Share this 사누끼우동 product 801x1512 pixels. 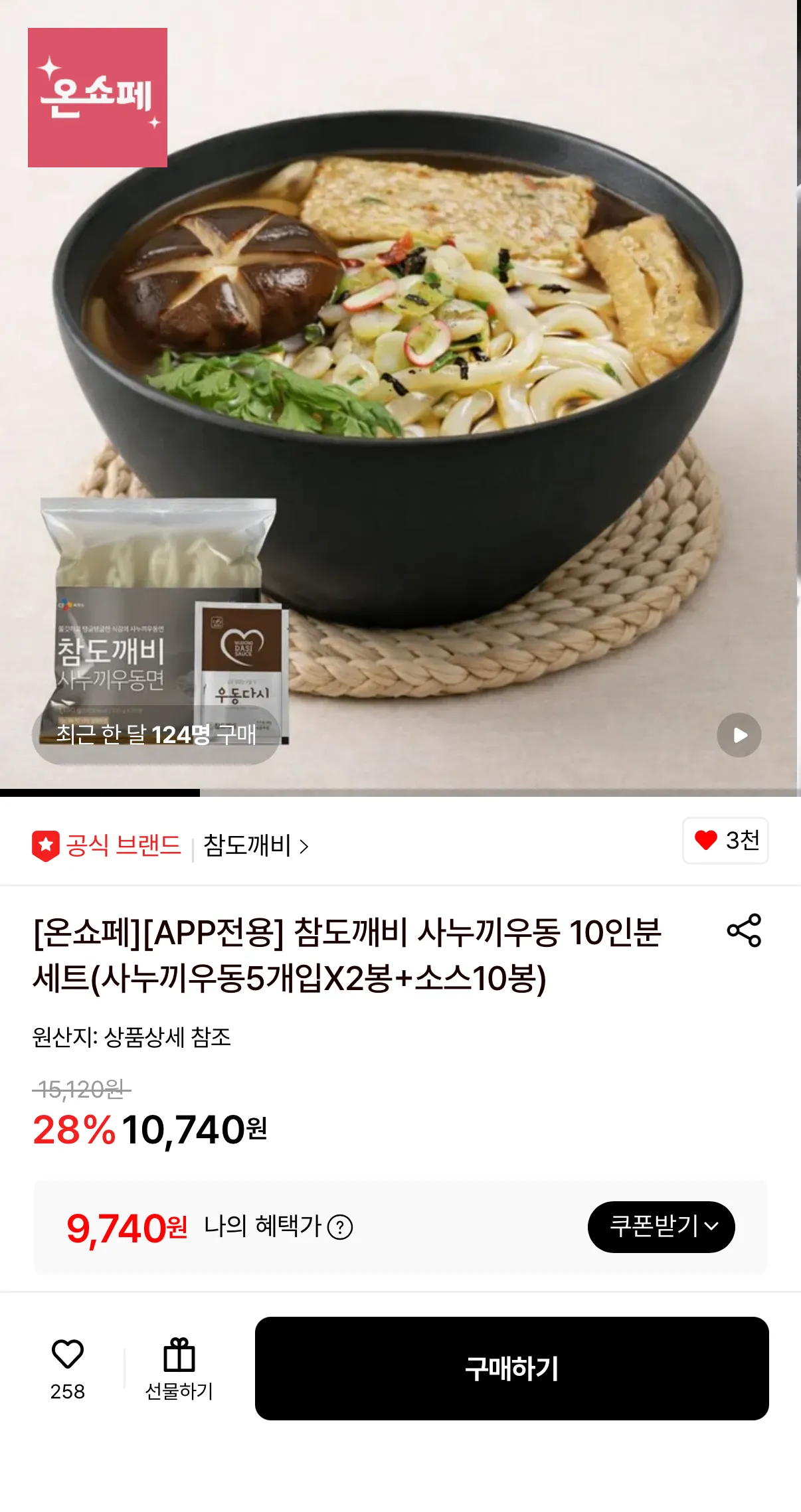point(744,930)
